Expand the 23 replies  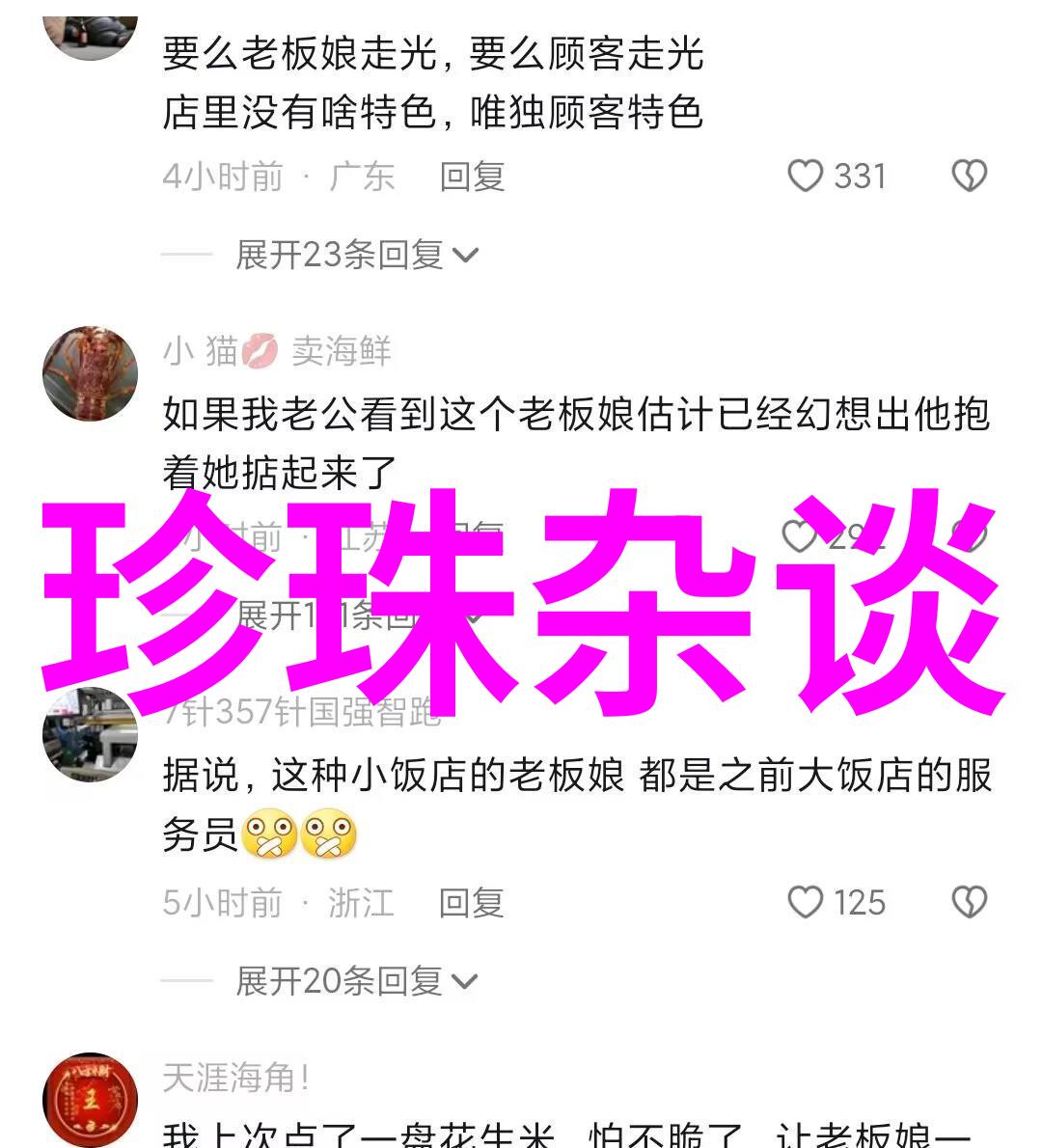(356, 255)
